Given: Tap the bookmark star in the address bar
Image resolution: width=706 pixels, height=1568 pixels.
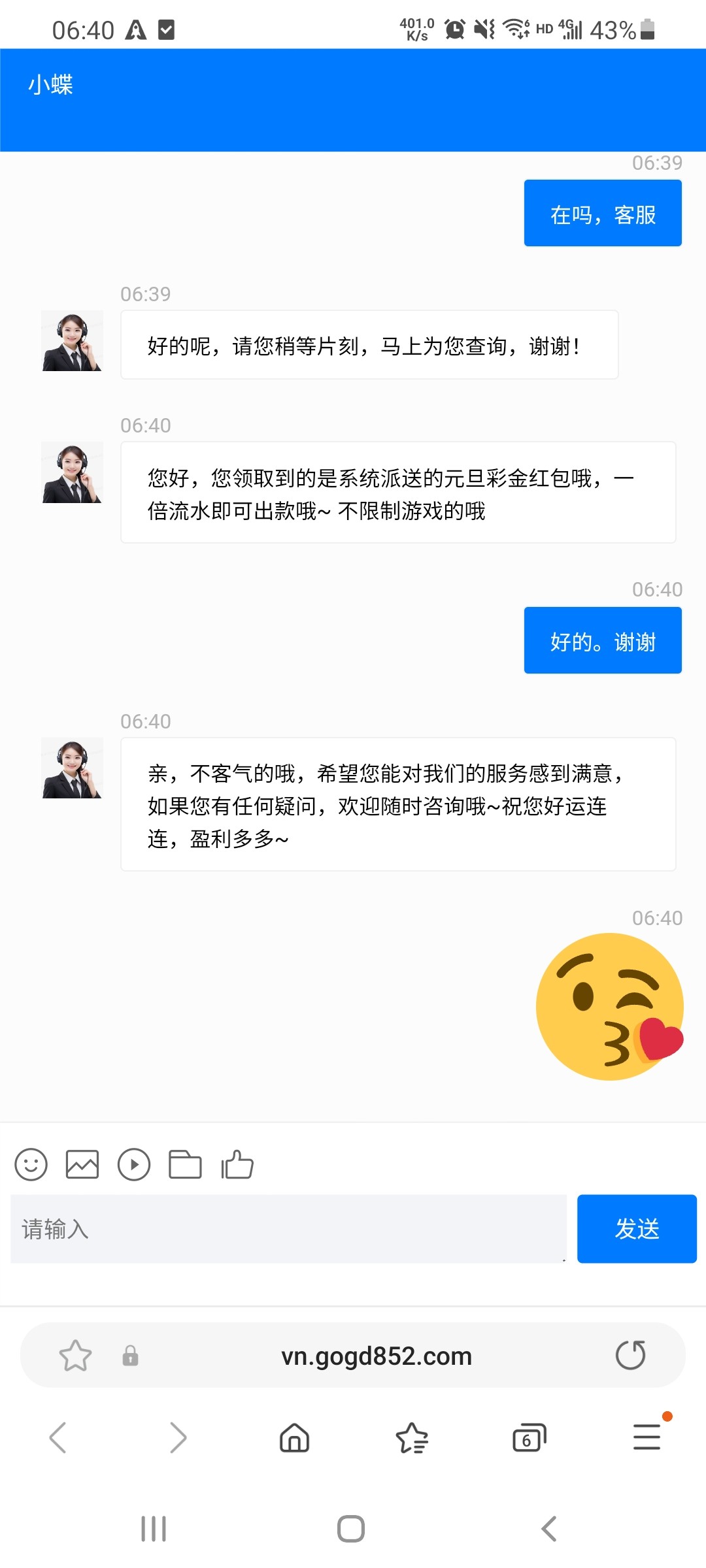Looking at the screenshot, I should pyautogui.click(x=75, y=1354).
